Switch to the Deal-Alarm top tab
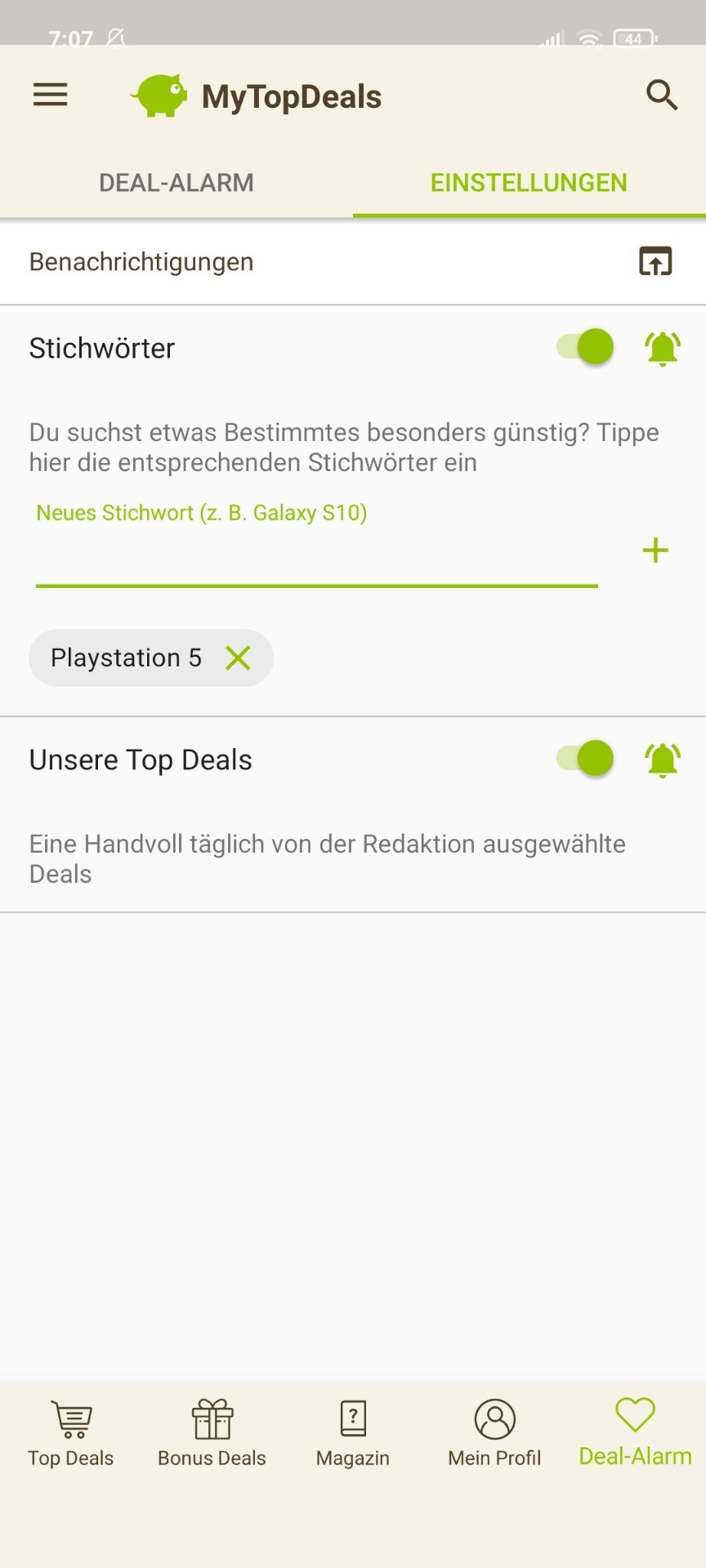The width and height of the screenshot is (706, 1568). 176,182
